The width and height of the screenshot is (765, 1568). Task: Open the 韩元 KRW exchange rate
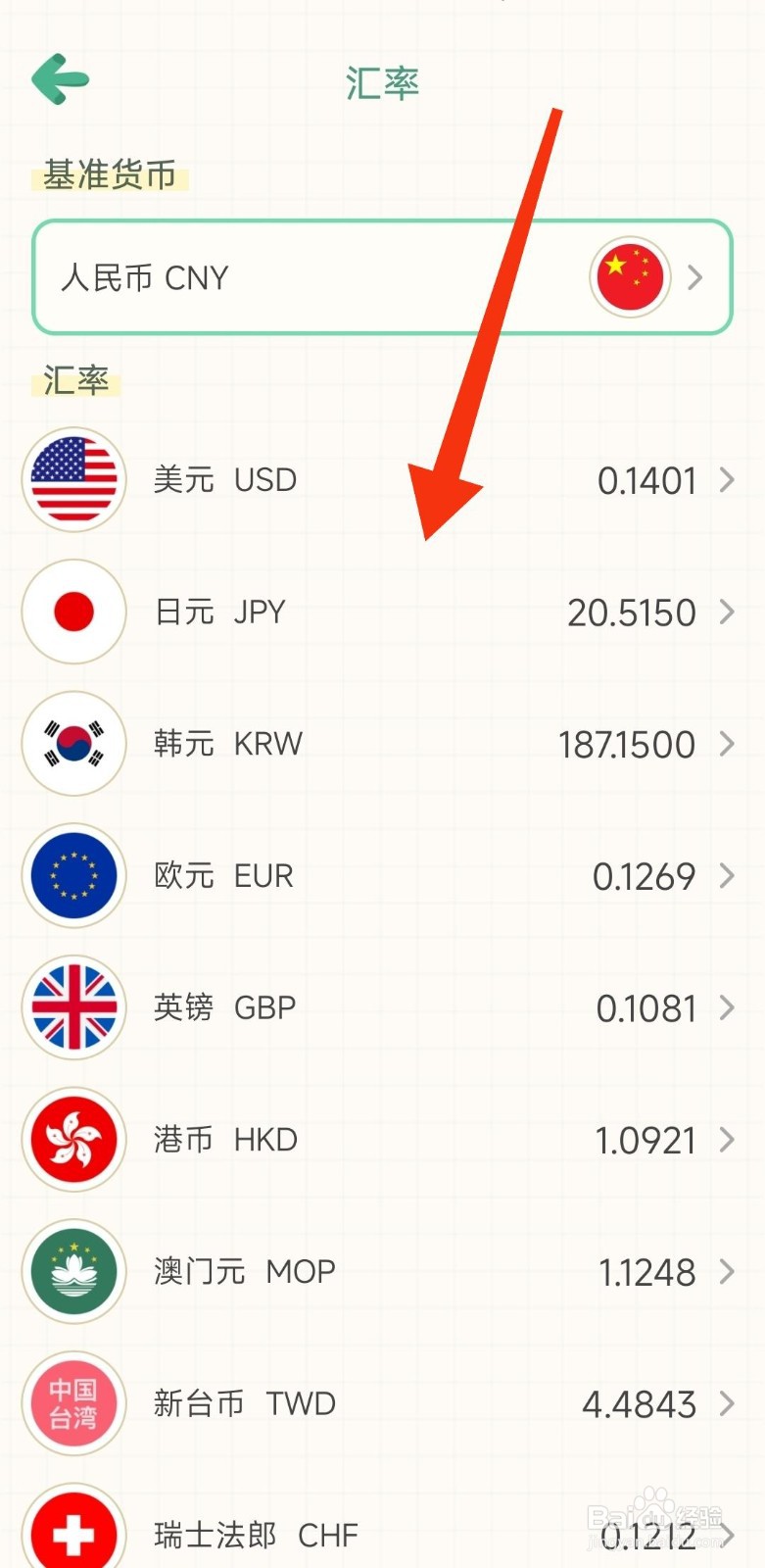click(382, 744)
